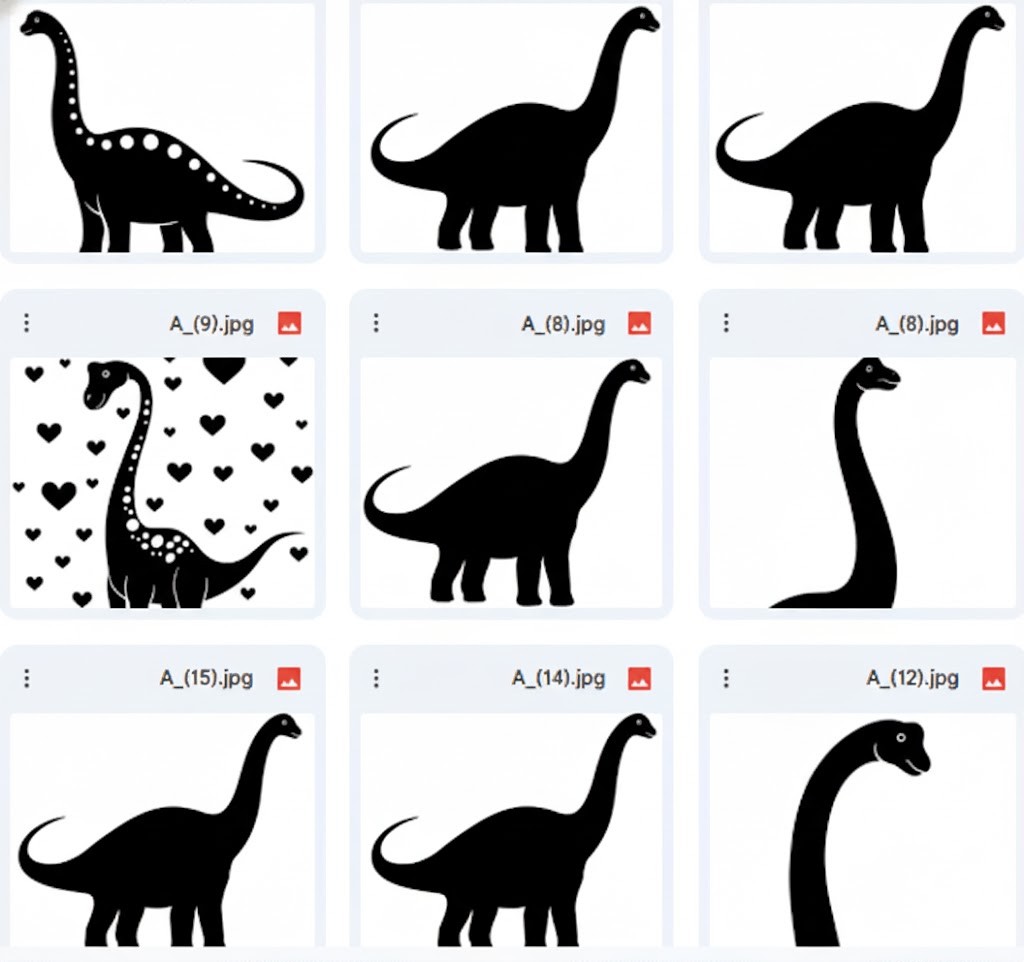The image size is (1024, 962).
Task: Open more options for A_(8).jpg neck-only dinosaur
Action: tap(726, 323)
